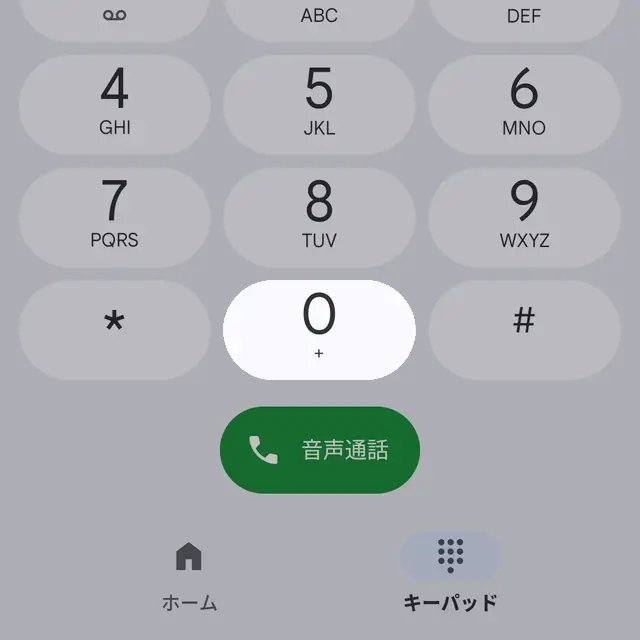This screenshot has width=640, height=640.
Task: Enter digit 6 MNO
Action: [x=524, y=104]
